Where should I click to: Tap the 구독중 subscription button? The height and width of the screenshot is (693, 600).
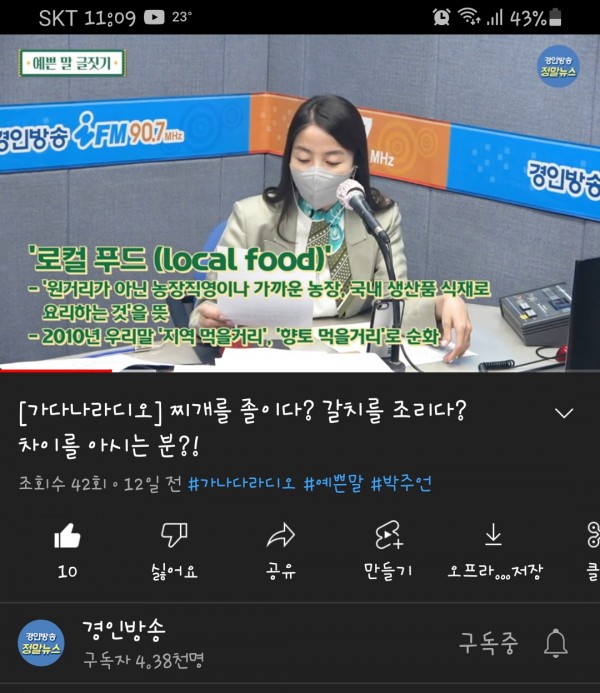click(x=489, y=643)
